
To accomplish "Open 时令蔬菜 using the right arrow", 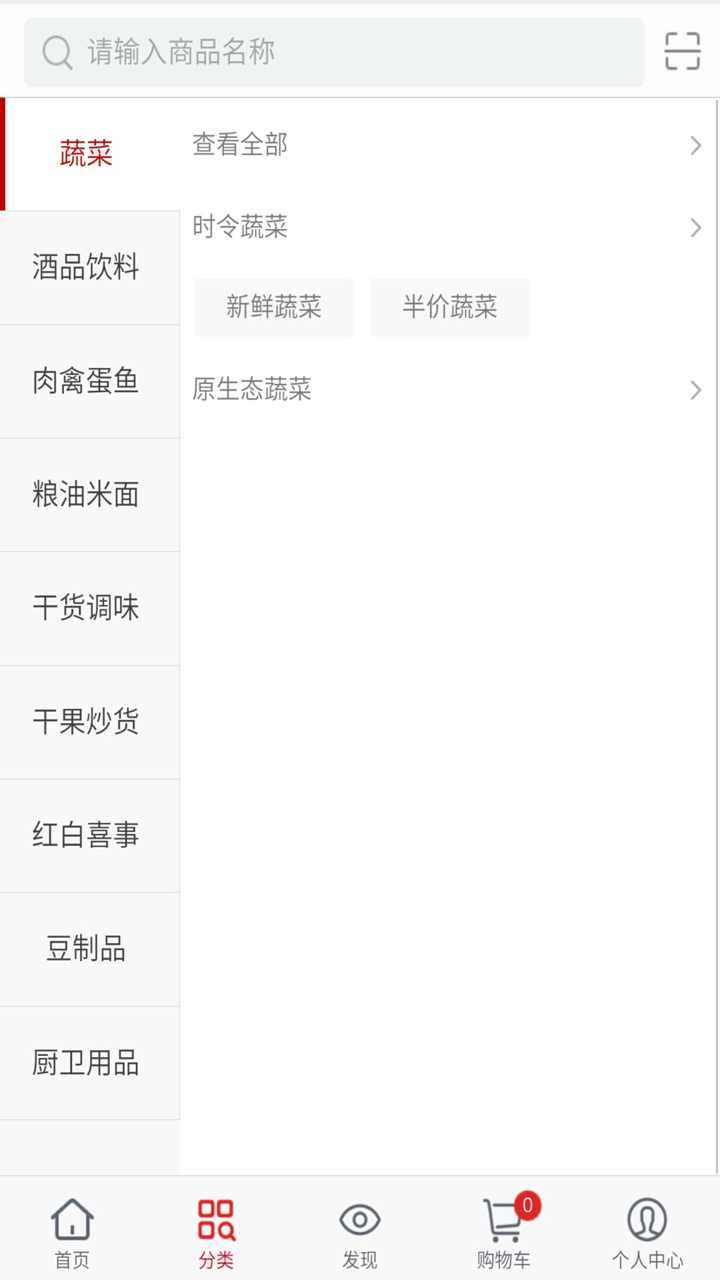I will [x=695, y=227].
